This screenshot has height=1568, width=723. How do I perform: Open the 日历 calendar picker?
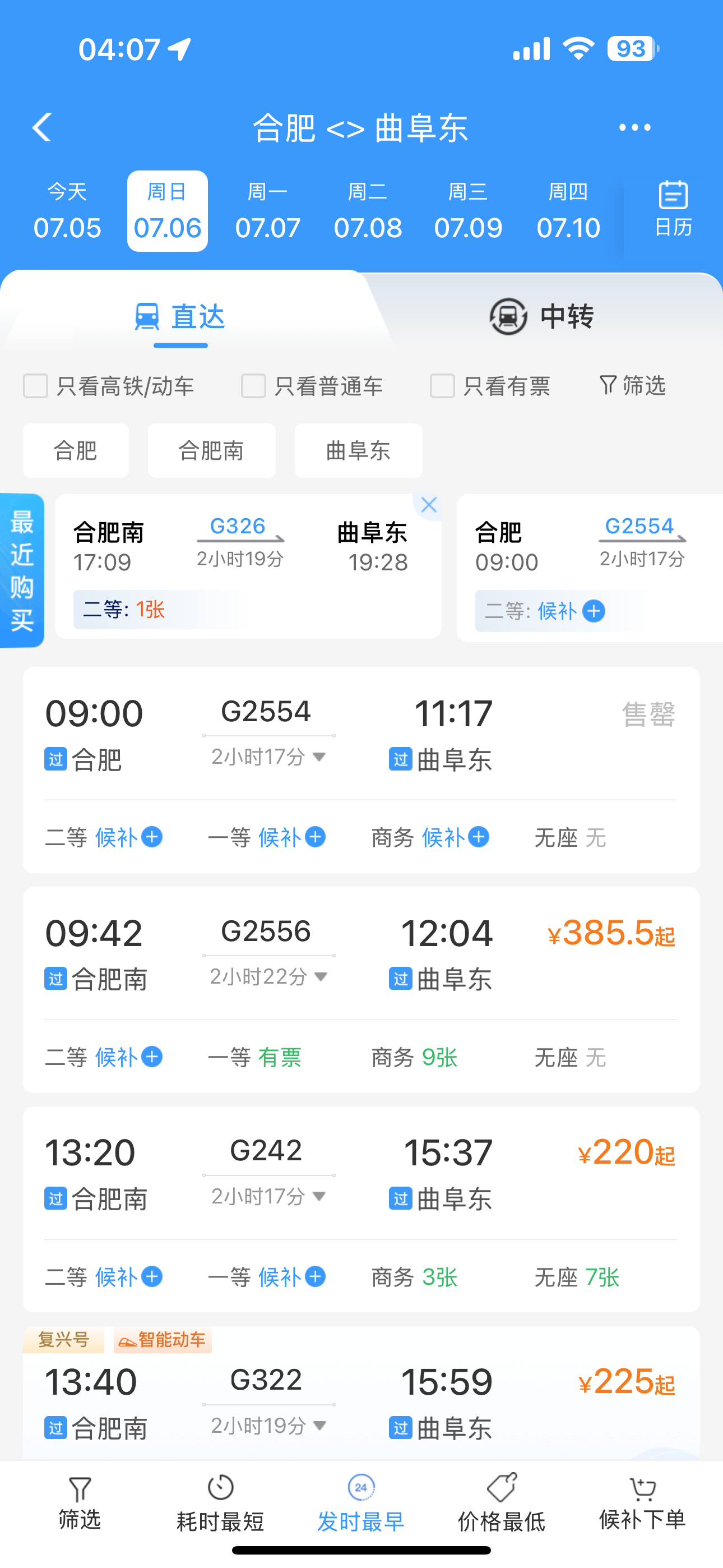pyautogui.click(x=673, y=210)
